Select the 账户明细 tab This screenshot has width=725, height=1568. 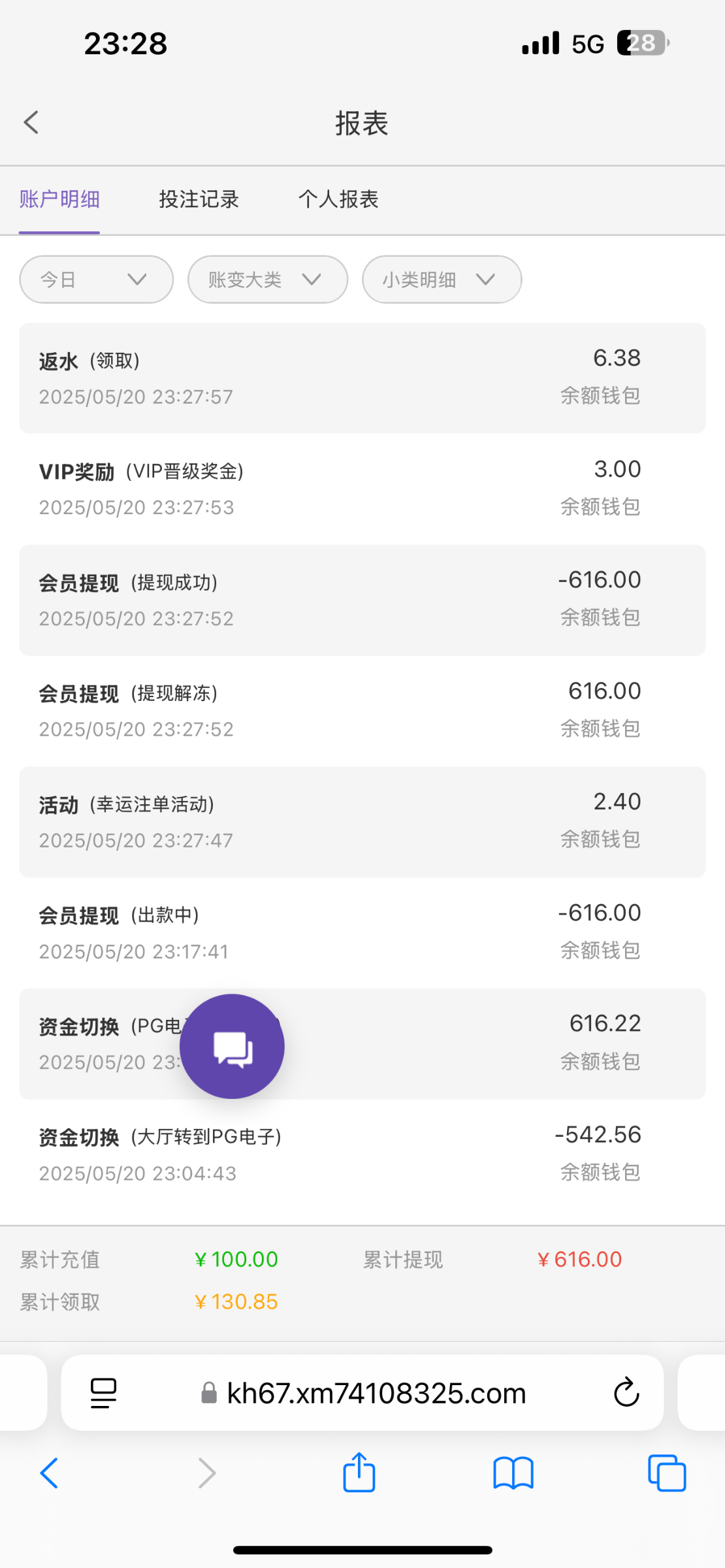coord(59,199)
